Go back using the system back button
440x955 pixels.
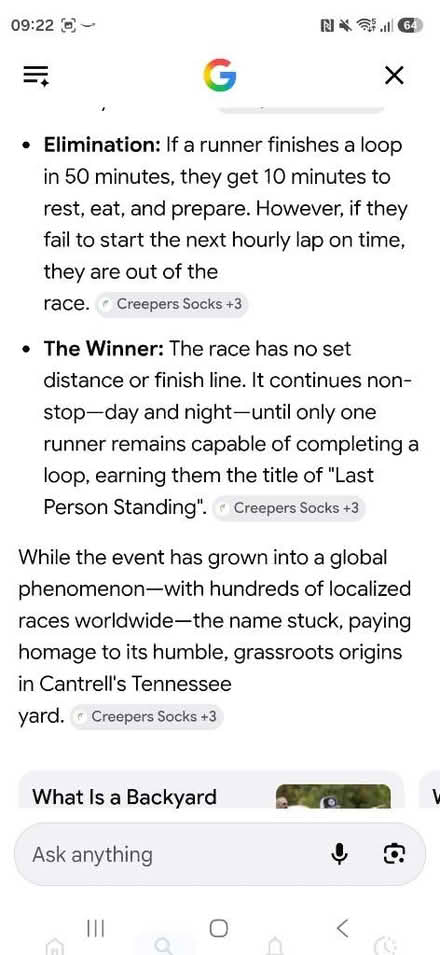click(342, 928)
